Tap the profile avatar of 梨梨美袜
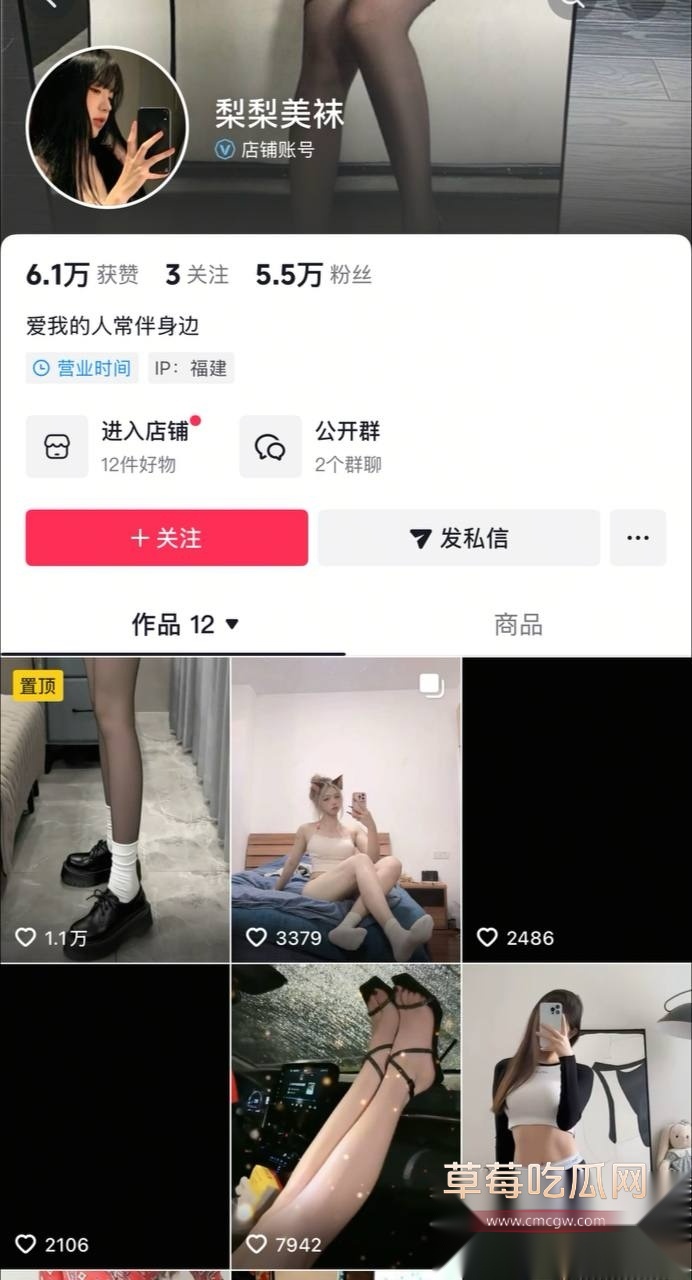Viewport: 692px width, 1280px height. point(106,127)
